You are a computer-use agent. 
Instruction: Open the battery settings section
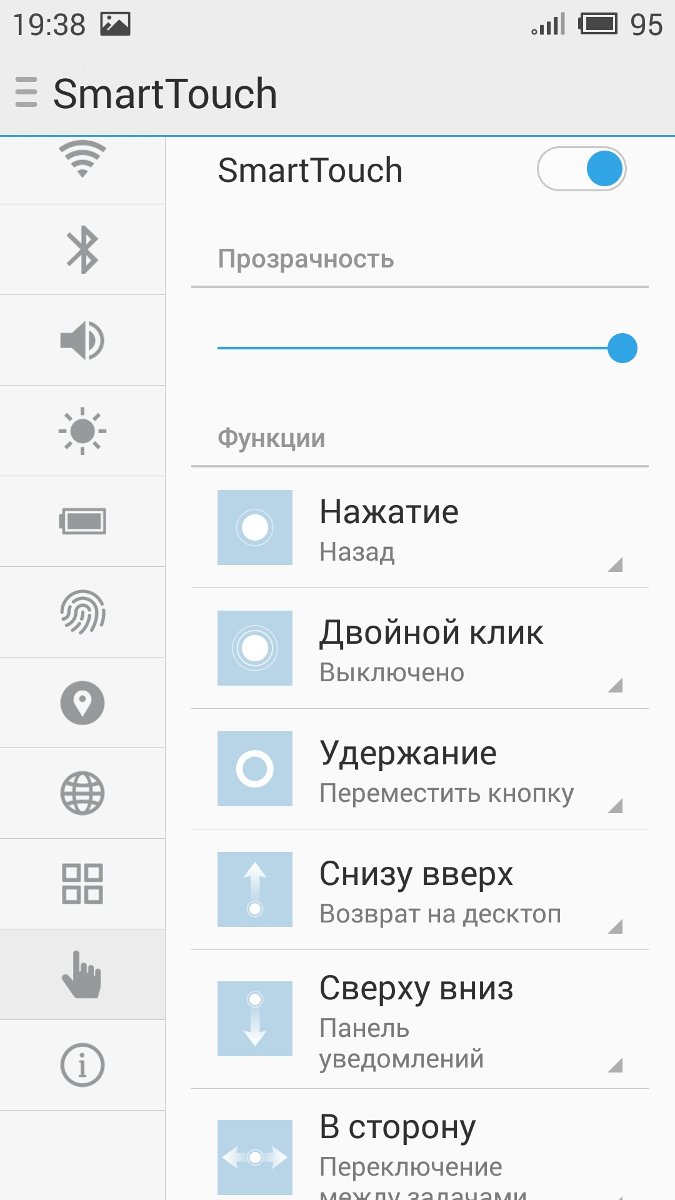(x=82, y=521)
